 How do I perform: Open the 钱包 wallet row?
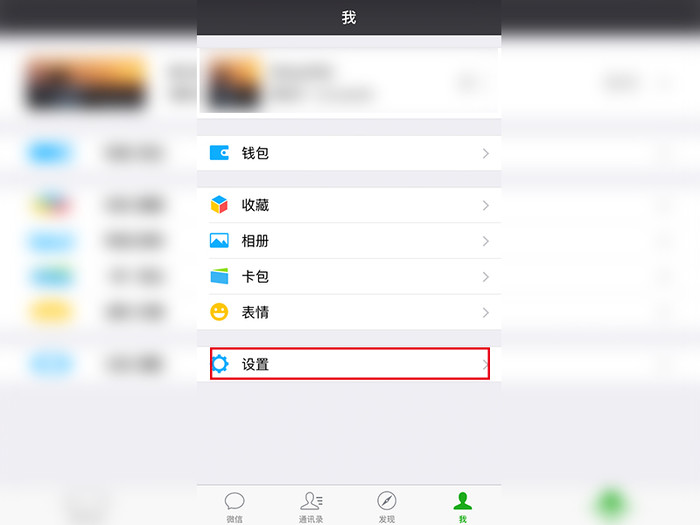(x=348, y=153)
